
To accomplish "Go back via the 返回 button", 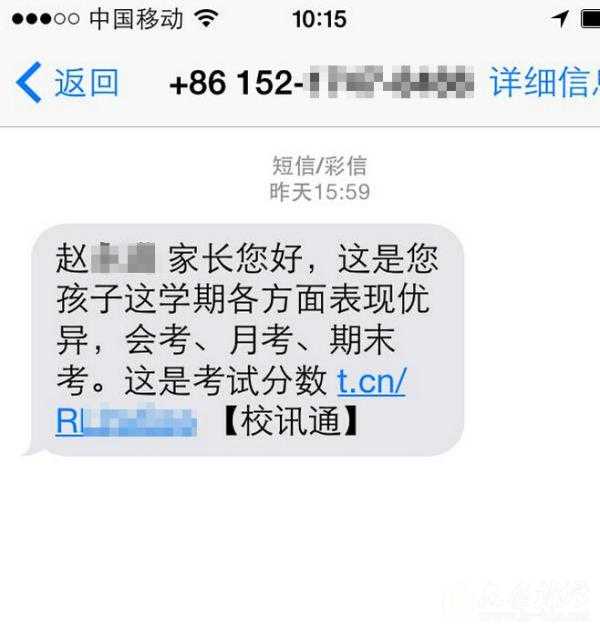I will pos(70,84).
